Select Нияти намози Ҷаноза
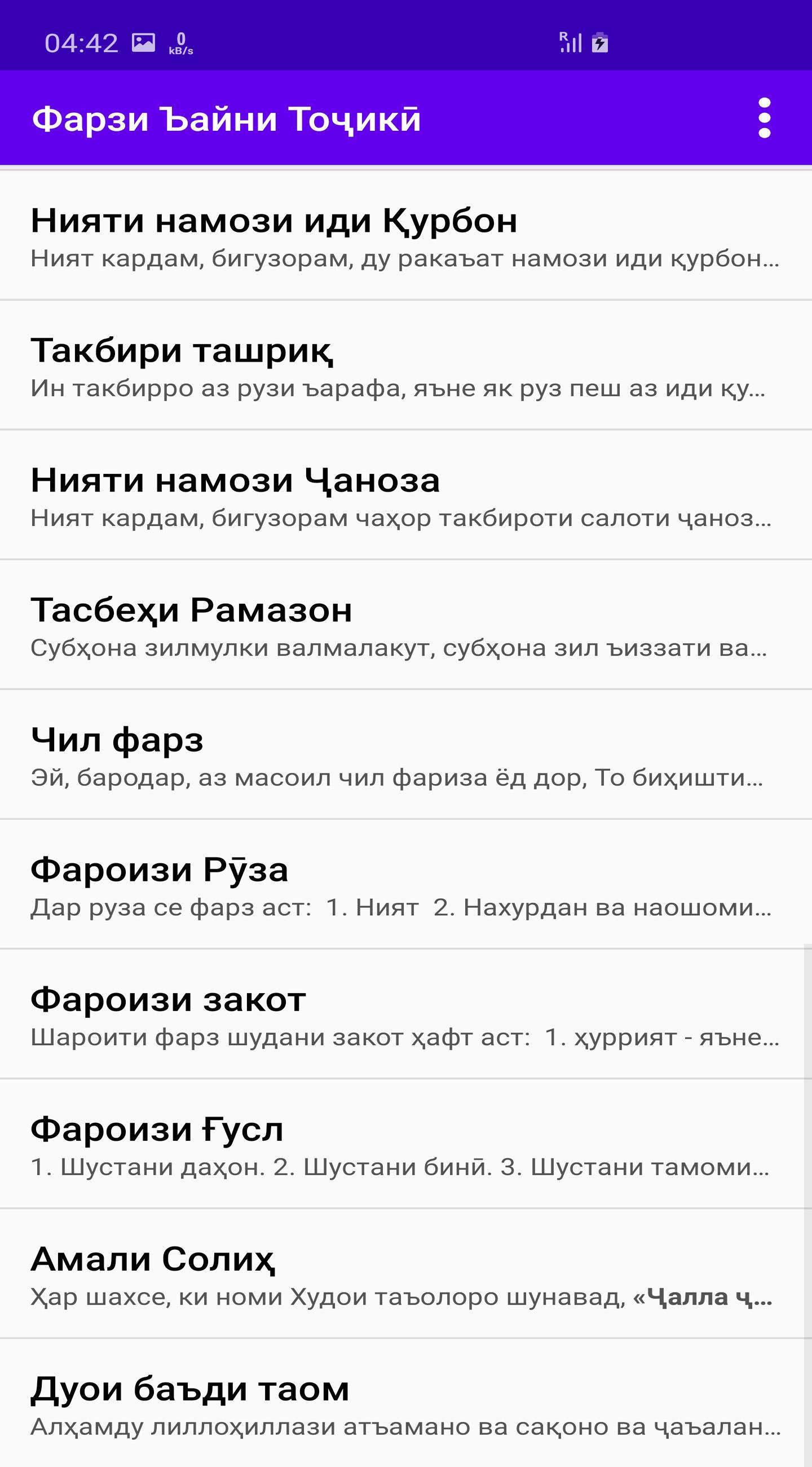Viewport: 812px width, 1467px height. 405,495
